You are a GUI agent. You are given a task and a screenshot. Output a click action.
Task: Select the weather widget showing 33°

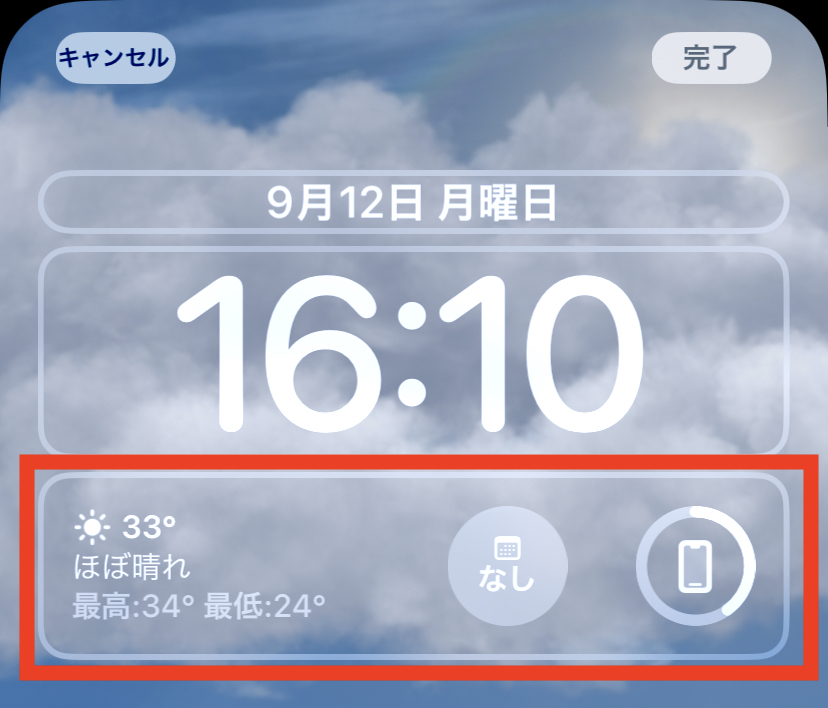point(200,565)
